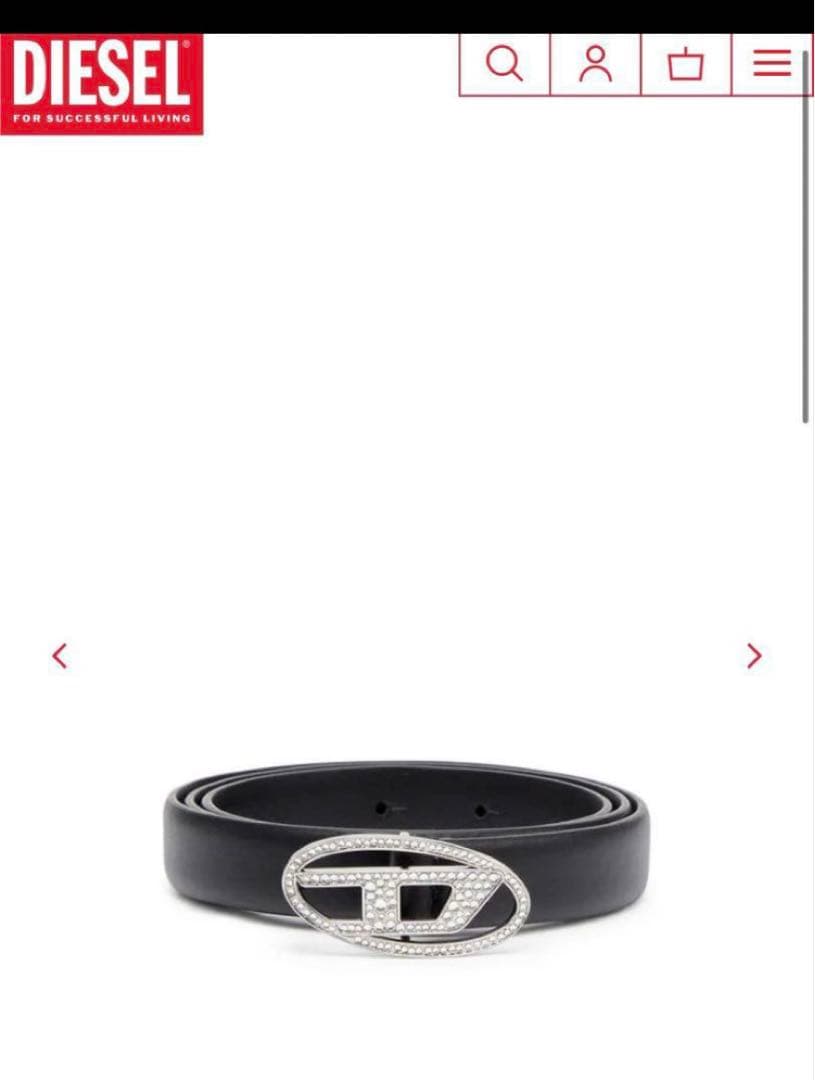Go to the Diesel homepage logo
Image resolution: width=815 pixels, height=1080 pixels.
tap(101, 84)
